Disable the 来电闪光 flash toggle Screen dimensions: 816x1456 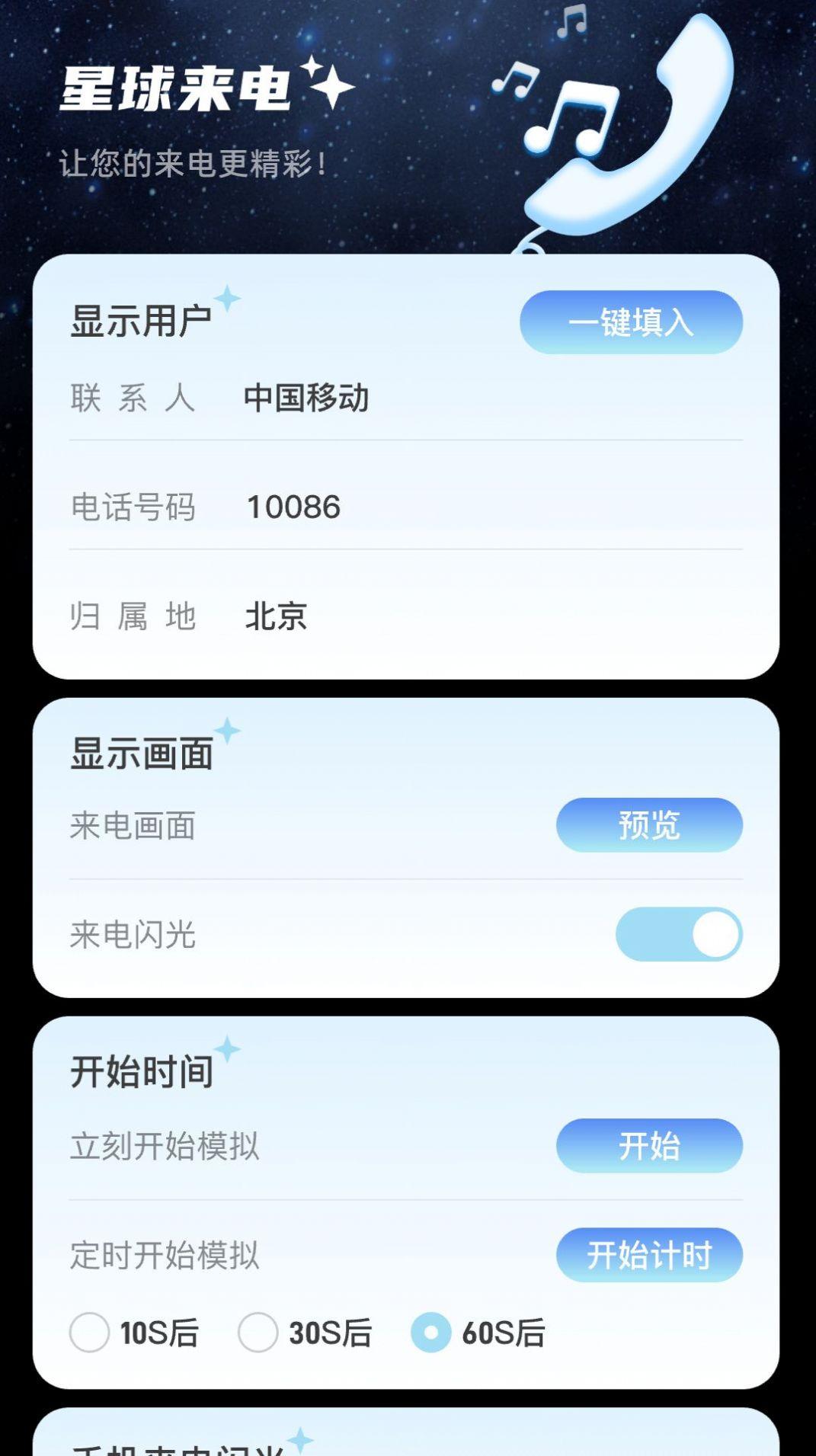tap(680, 933)
